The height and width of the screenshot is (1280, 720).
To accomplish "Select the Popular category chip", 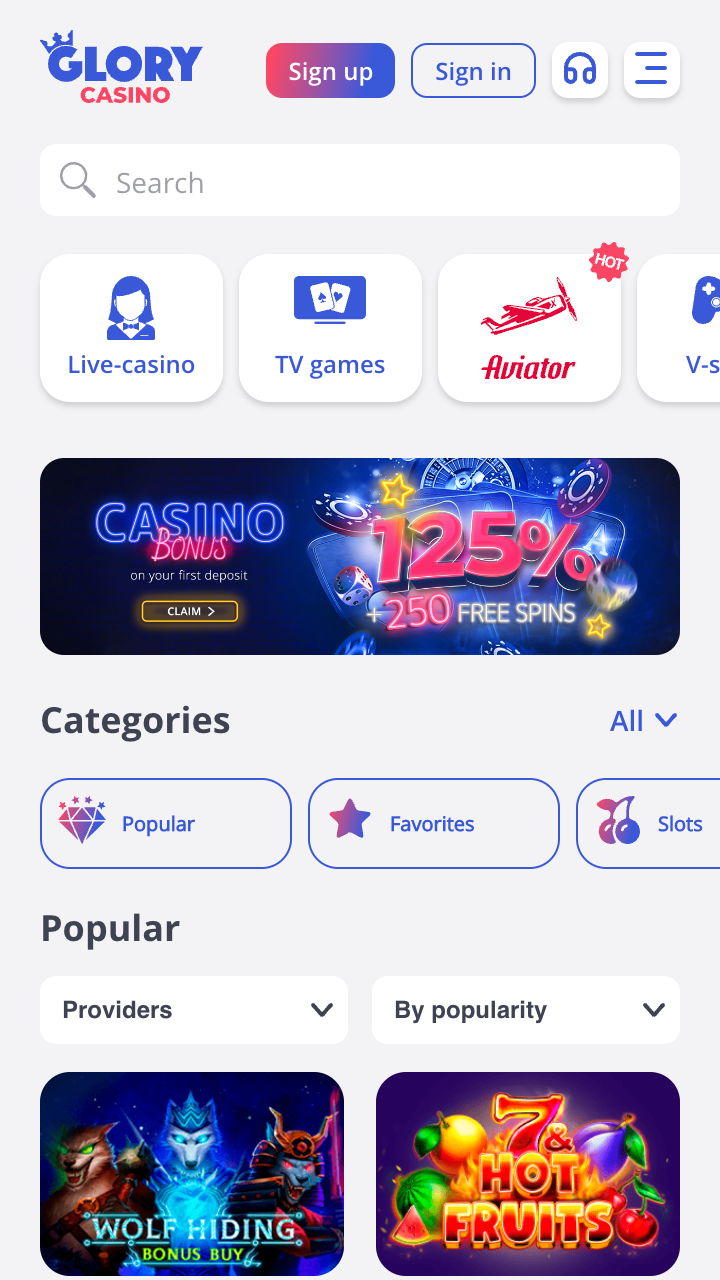I will pyautogui.click(x=166, y=824).
